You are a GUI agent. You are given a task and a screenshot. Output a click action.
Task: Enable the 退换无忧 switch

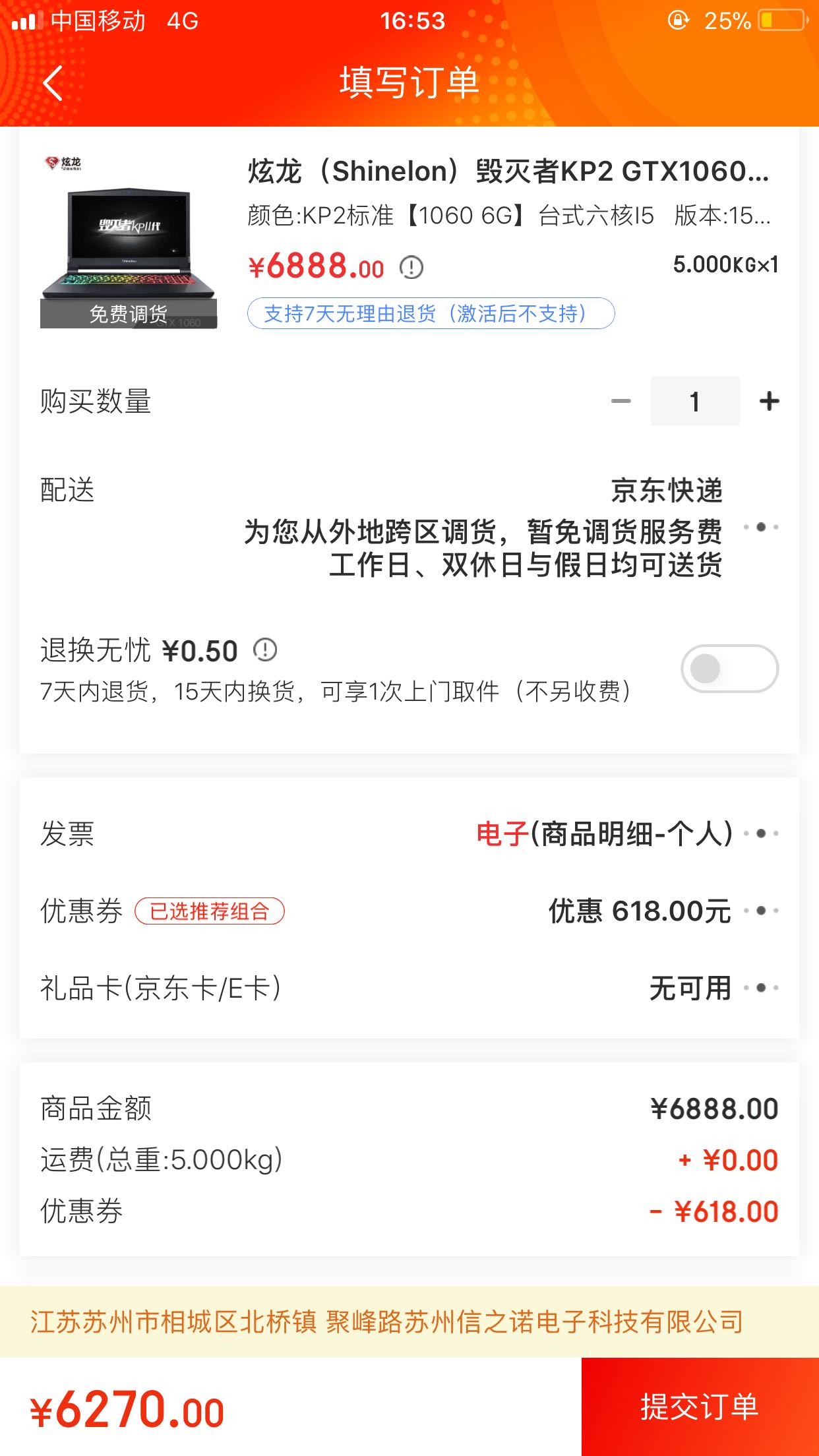[729, 669]
